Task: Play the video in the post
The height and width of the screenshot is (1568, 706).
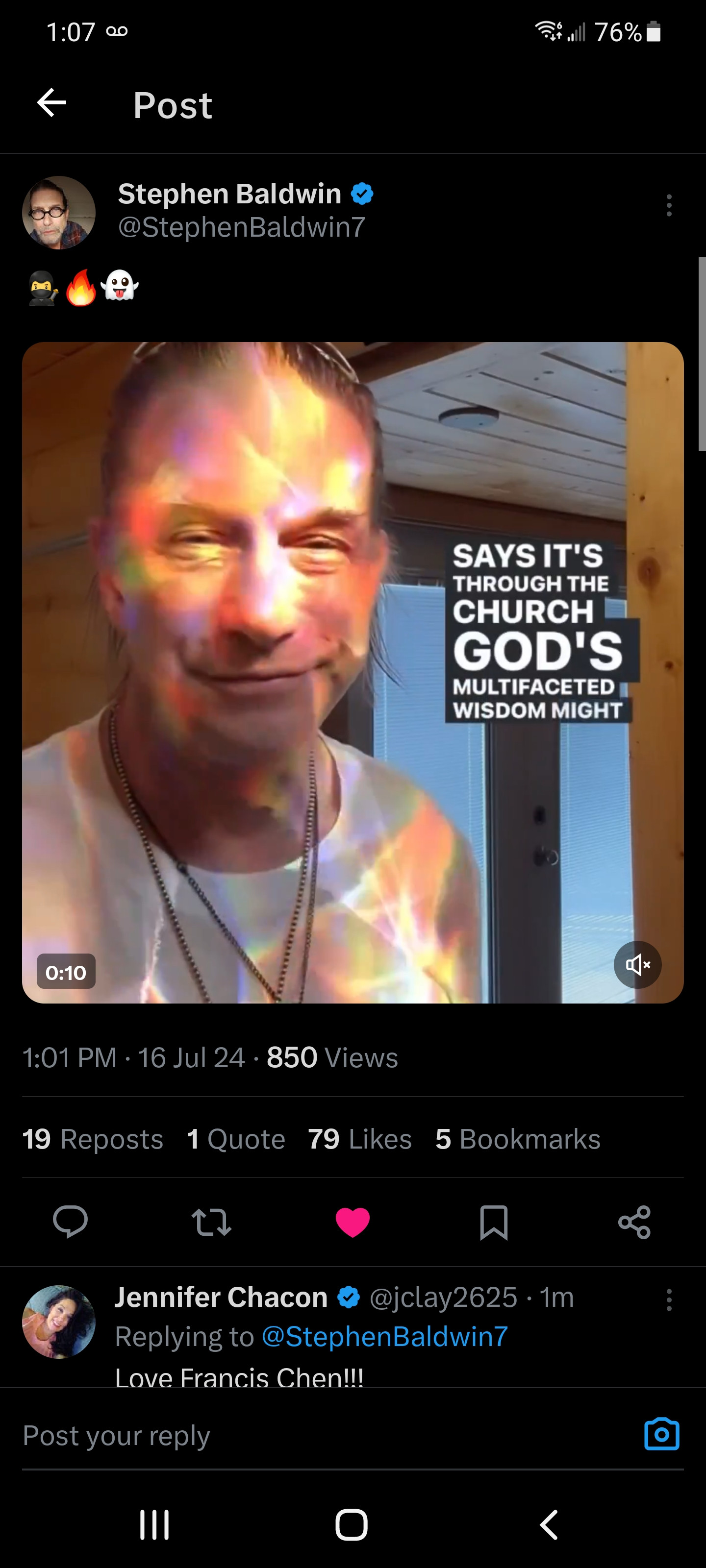Action: [352, 672]
